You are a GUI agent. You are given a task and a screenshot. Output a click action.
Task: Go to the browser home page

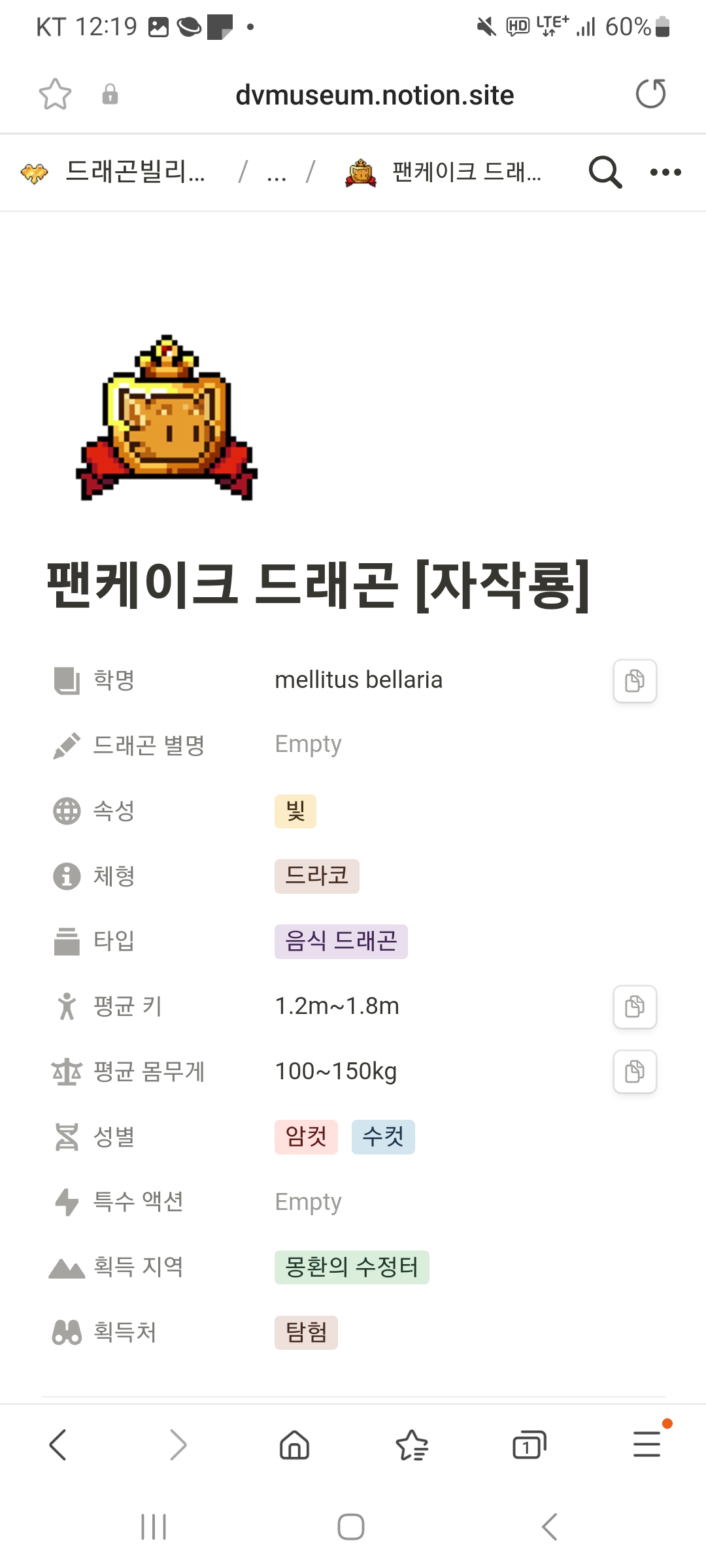pos(294,1445)
